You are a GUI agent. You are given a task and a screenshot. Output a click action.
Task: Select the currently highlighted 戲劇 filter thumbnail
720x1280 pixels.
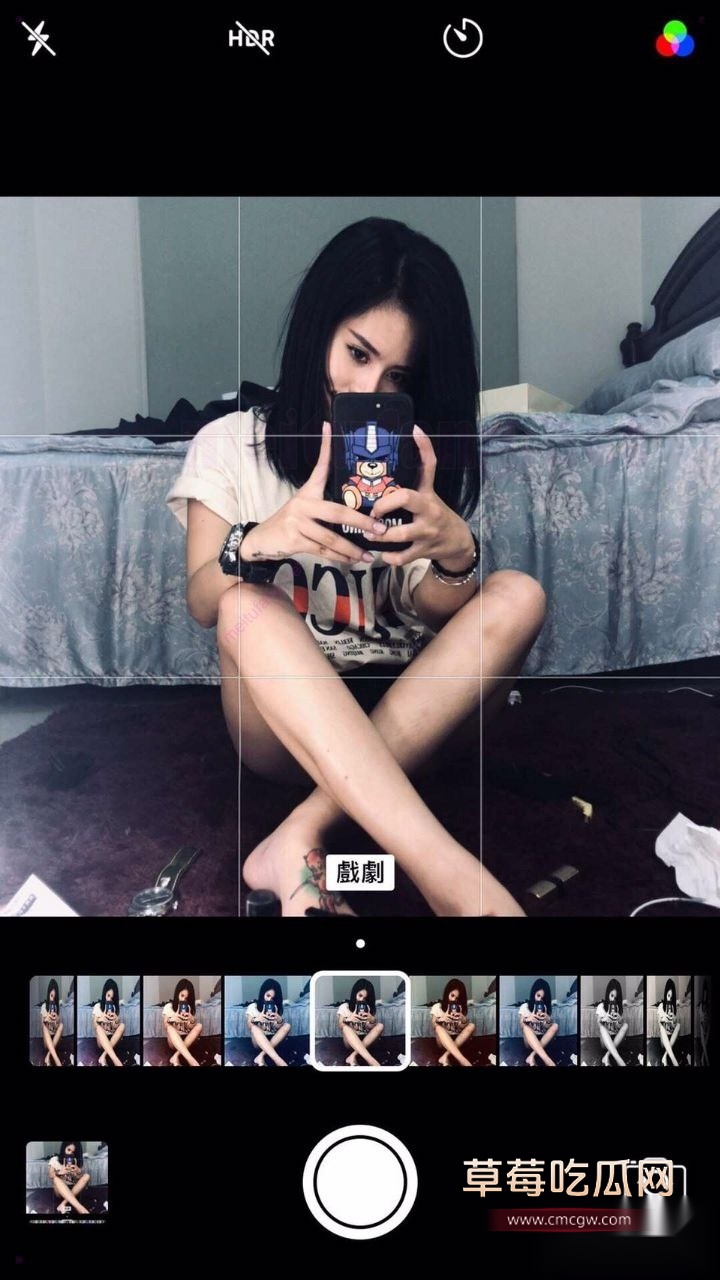tap(360, 1020)
